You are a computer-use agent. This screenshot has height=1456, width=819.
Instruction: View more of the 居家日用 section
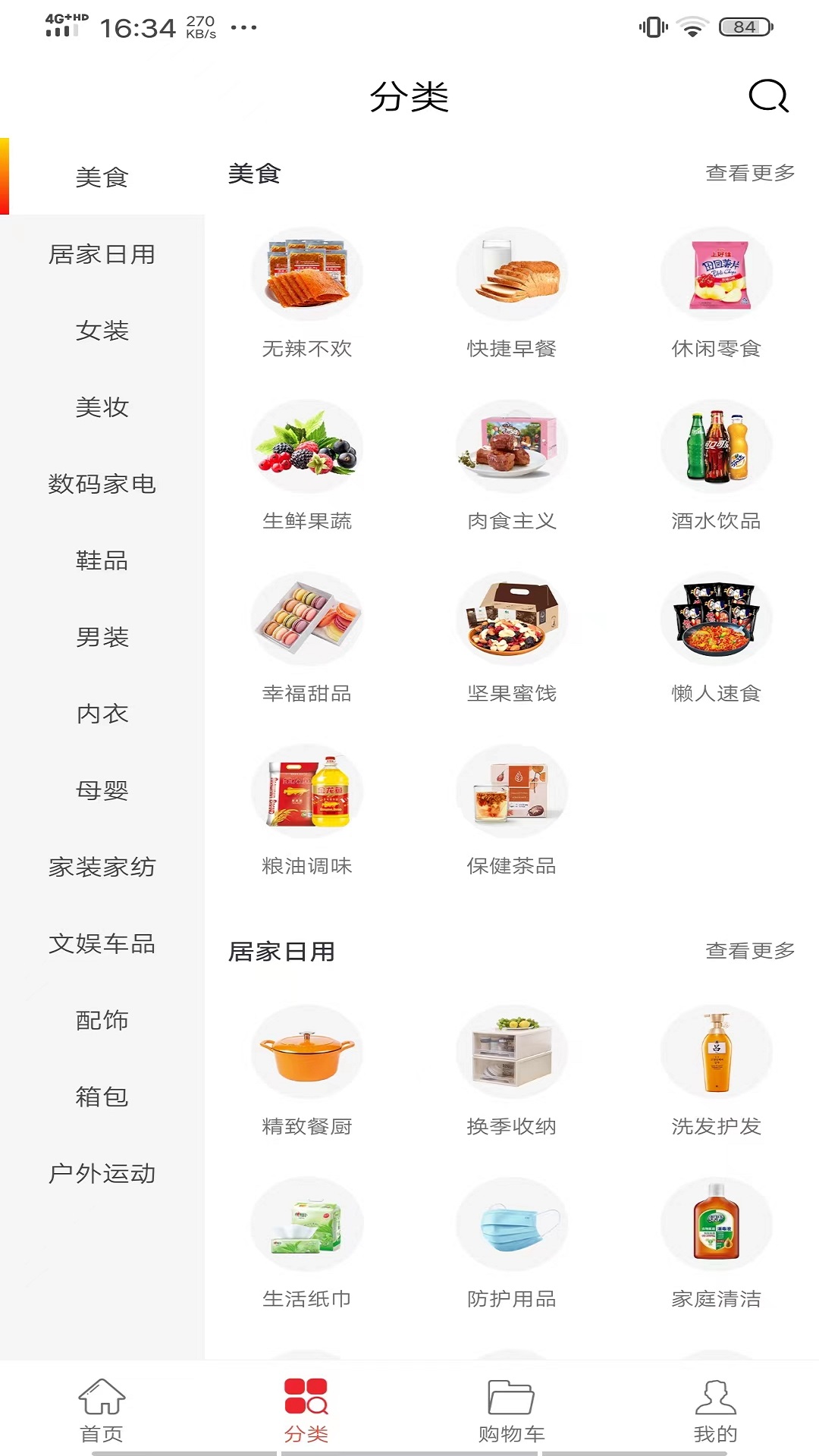pyautogui.click(x=749, y=951)
